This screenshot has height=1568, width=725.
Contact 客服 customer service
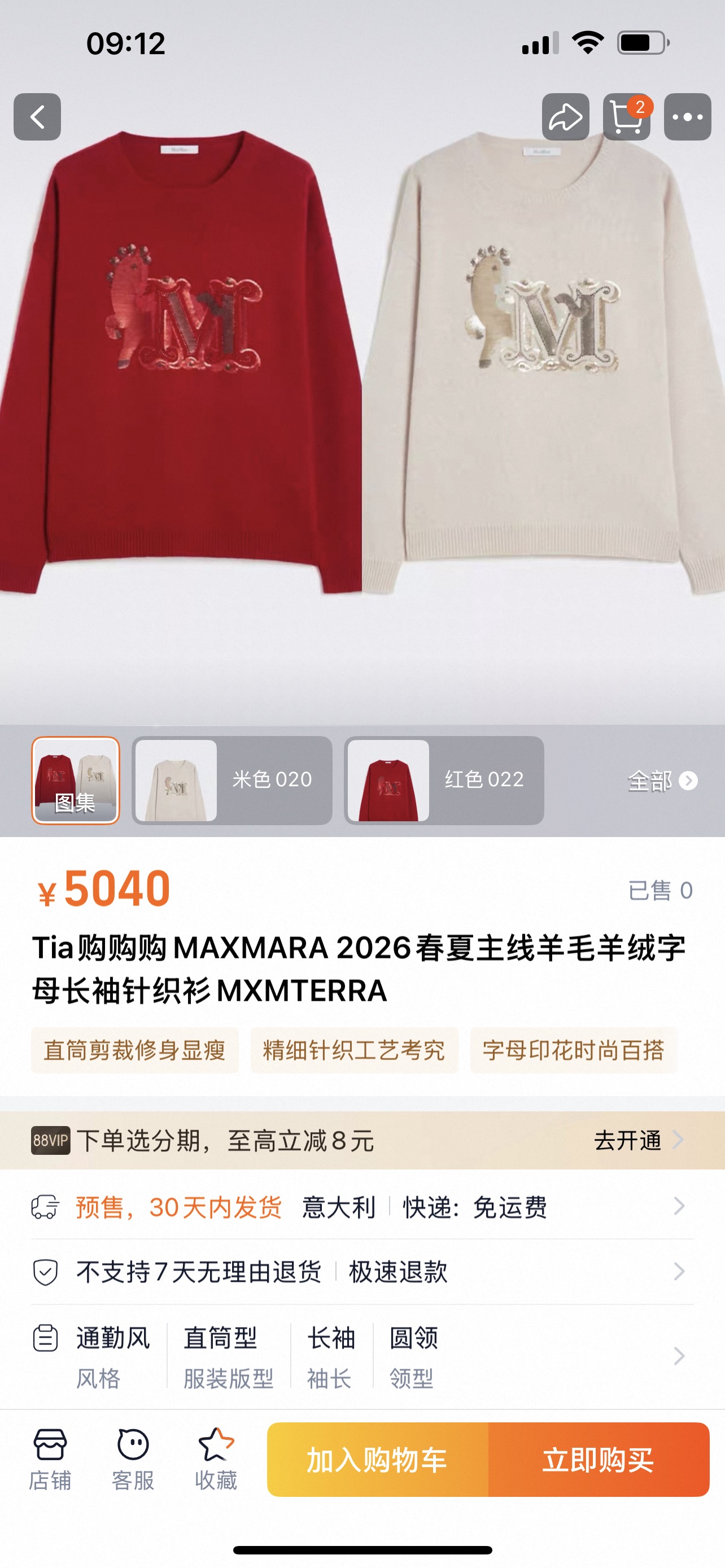(x=133, y=1458)
